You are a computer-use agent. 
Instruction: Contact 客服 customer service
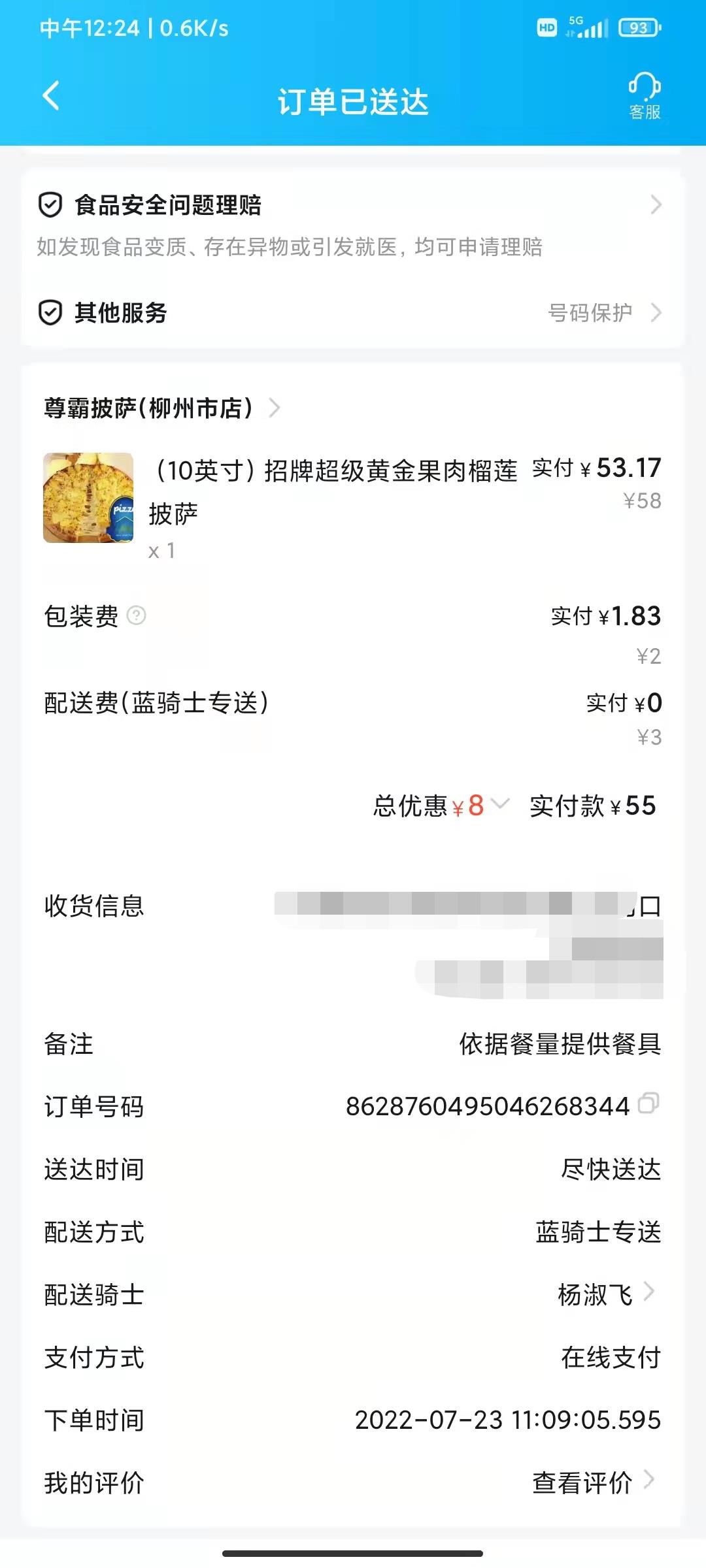645,96
